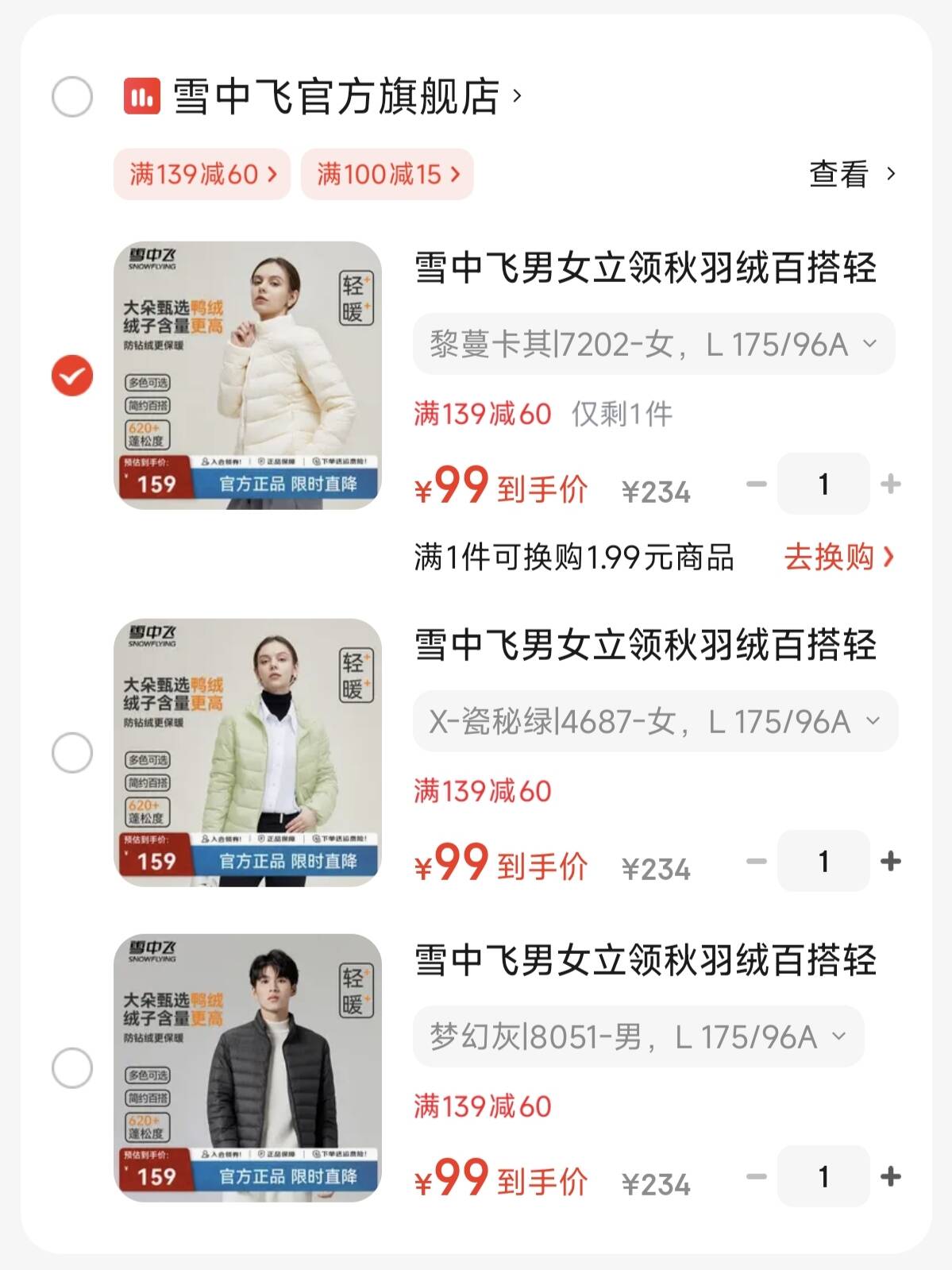Tap the 满100减15 coupon chip

point(387,174)
